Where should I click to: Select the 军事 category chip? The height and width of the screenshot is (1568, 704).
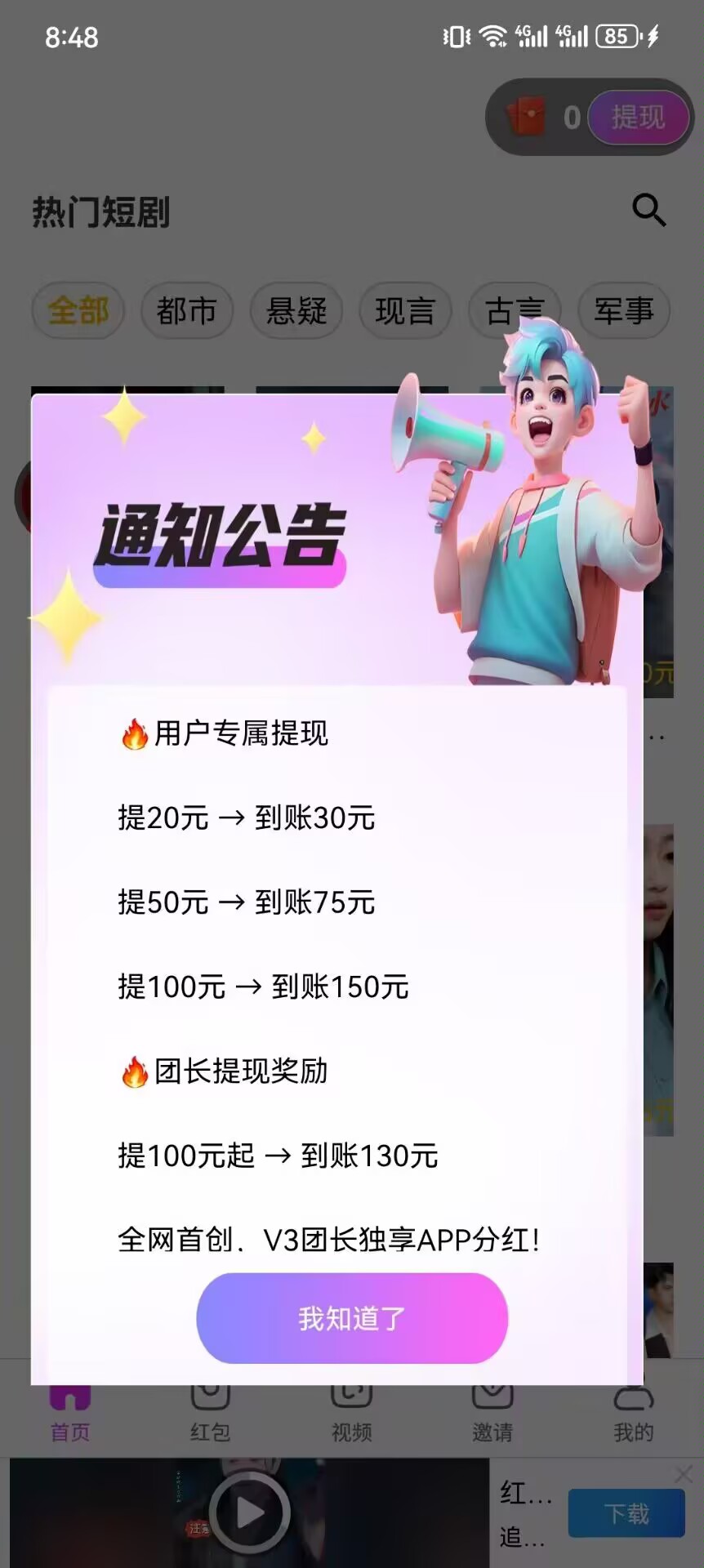coord(624,311)
